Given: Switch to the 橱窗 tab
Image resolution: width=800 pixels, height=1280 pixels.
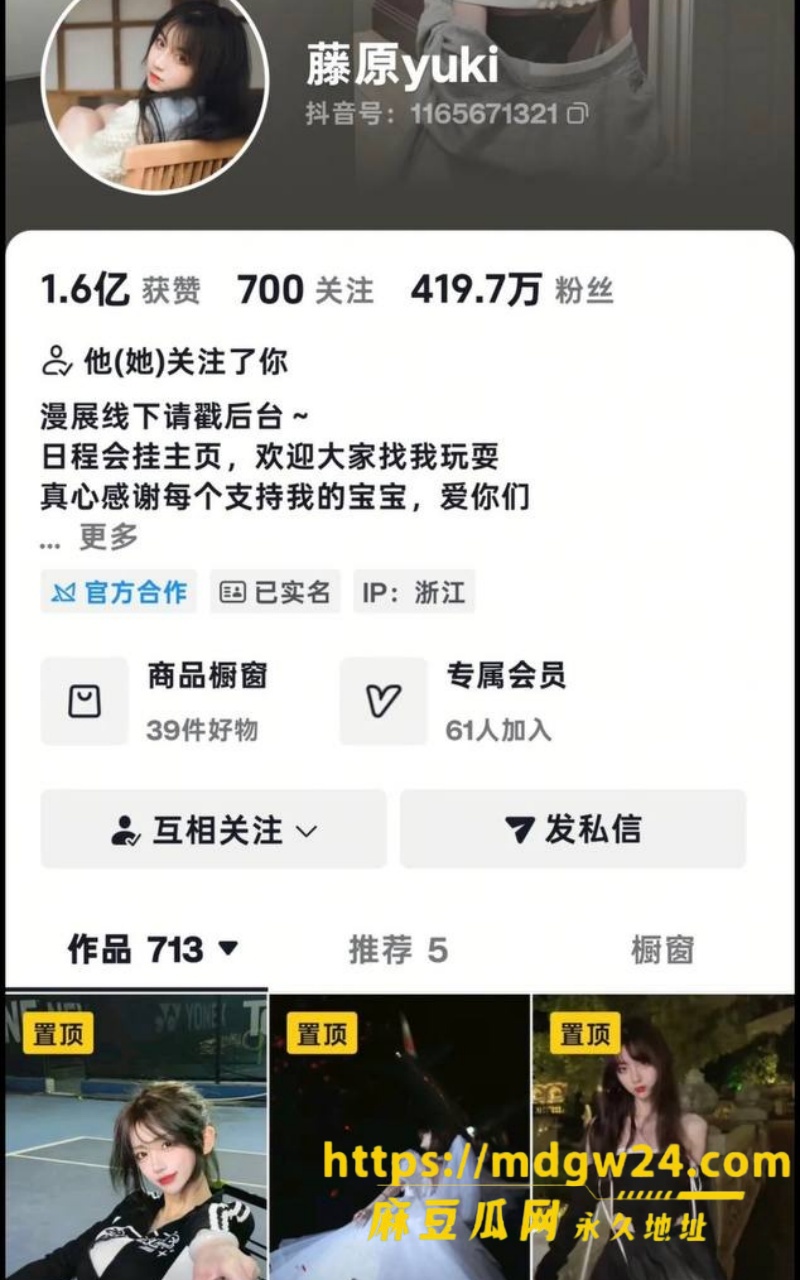Looking at the screenshot, I should tap(662, 949).
